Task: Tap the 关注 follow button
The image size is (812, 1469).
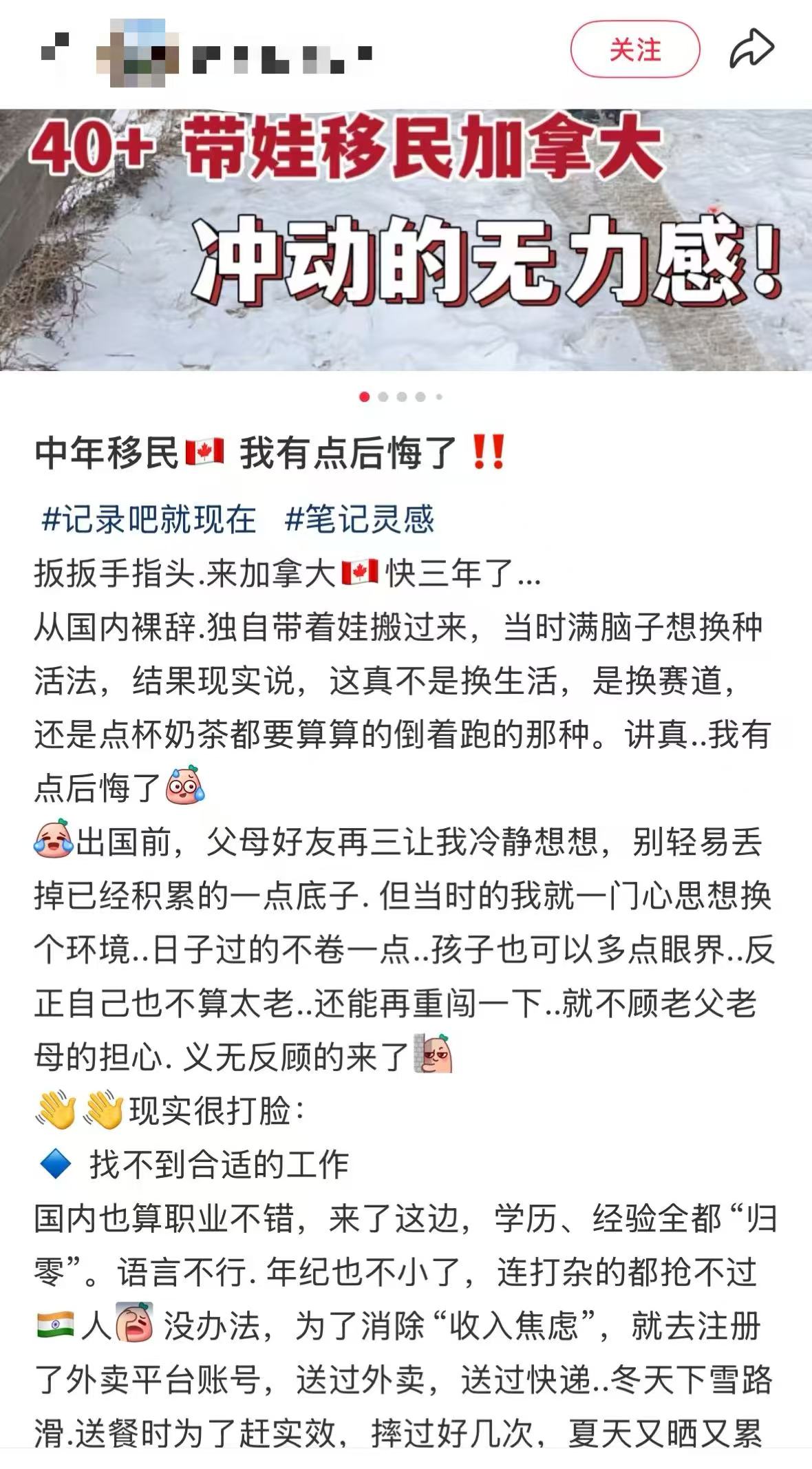Action: tap(634, 50)
